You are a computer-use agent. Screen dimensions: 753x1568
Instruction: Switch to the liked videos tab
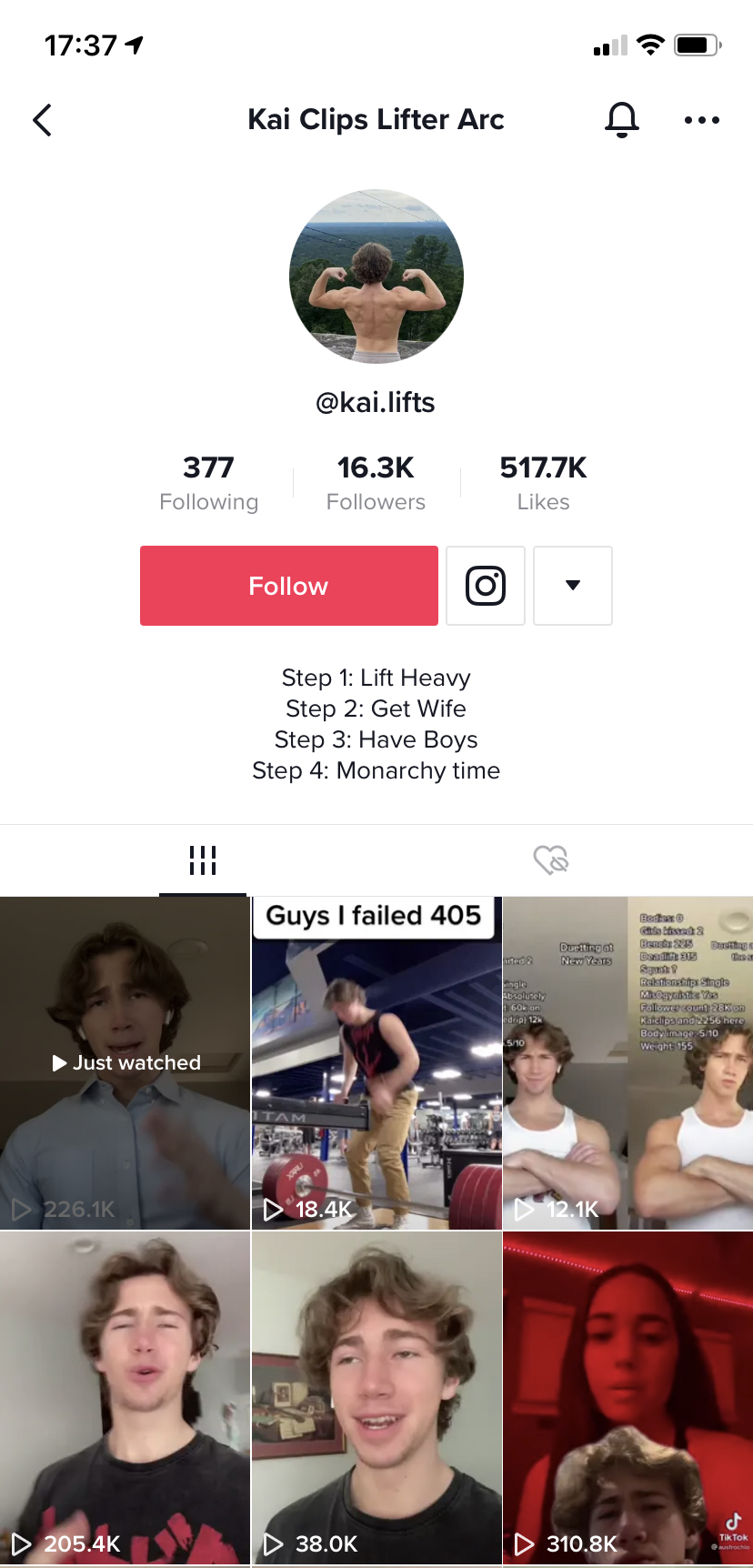pos(551,859)
